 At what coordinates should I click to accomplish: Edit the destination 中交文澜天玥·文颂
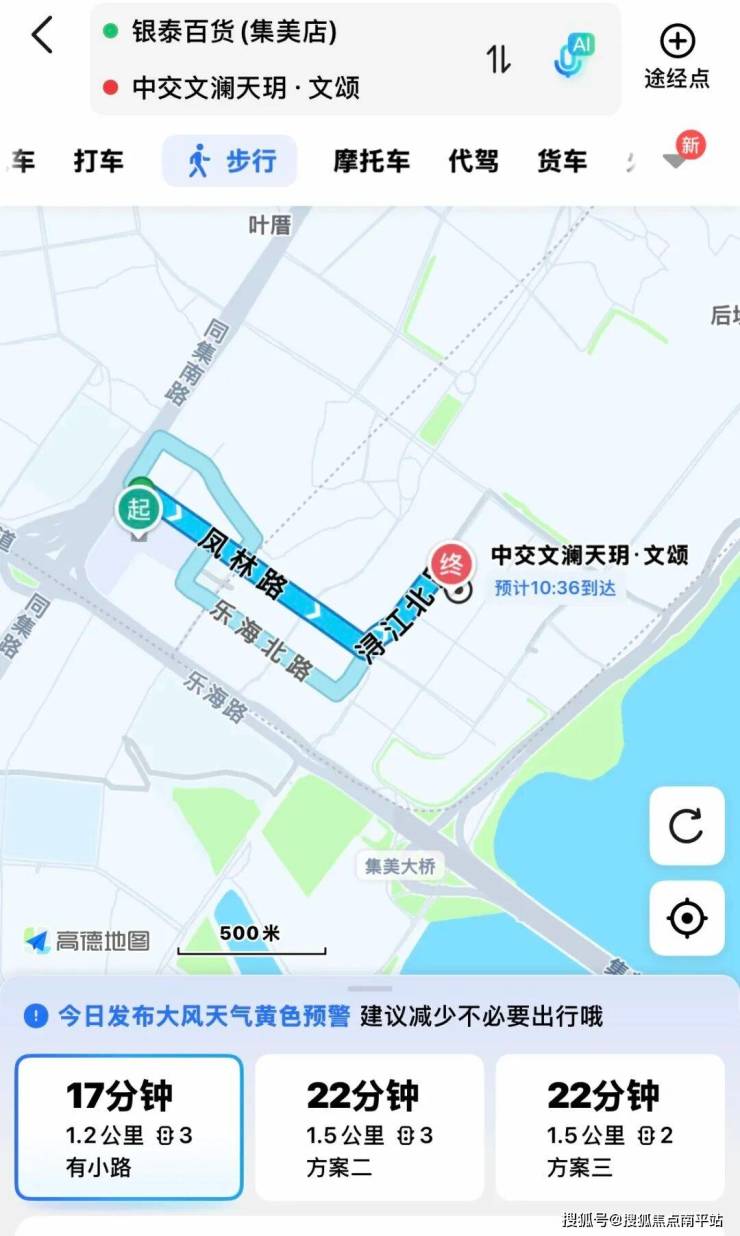[245, 88]
